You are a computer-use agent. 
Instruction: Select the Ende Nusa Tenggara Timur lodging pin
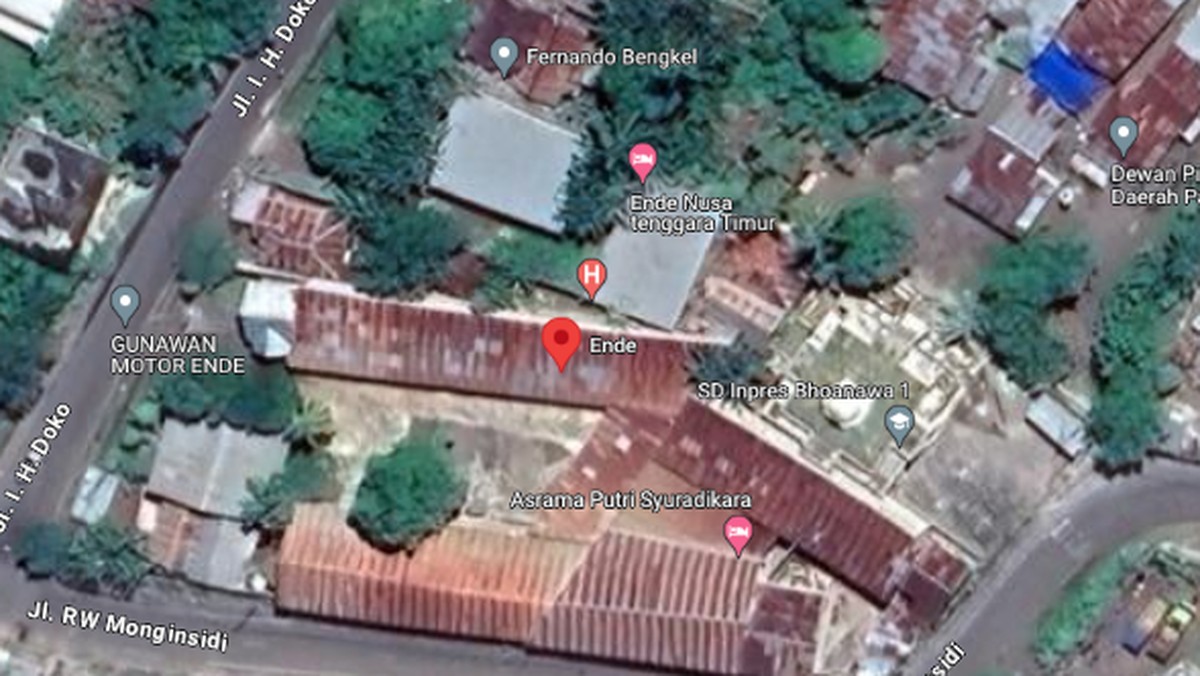tap(642, 160)
